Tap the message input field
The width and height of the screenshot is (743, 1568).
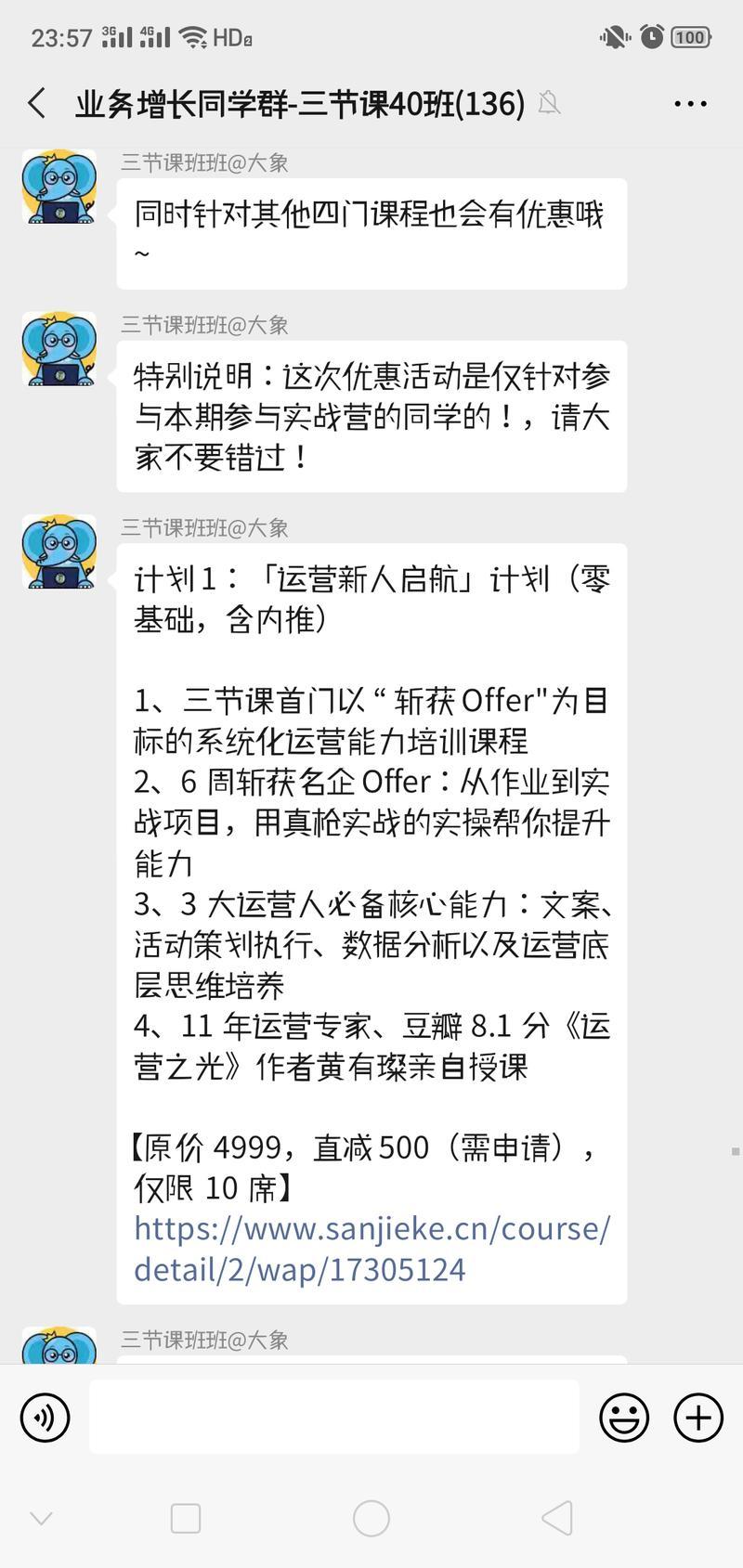tap(332, 1418)
